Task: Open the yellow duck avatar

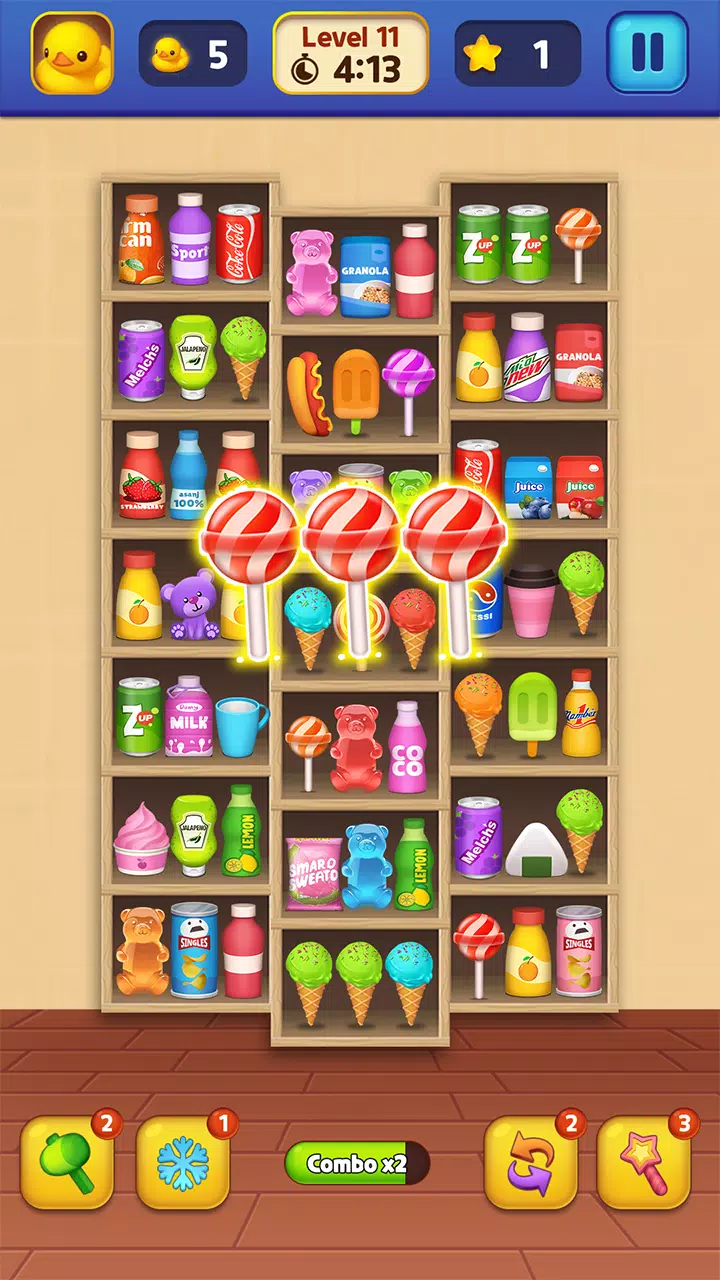Action: tap(72, 54)
